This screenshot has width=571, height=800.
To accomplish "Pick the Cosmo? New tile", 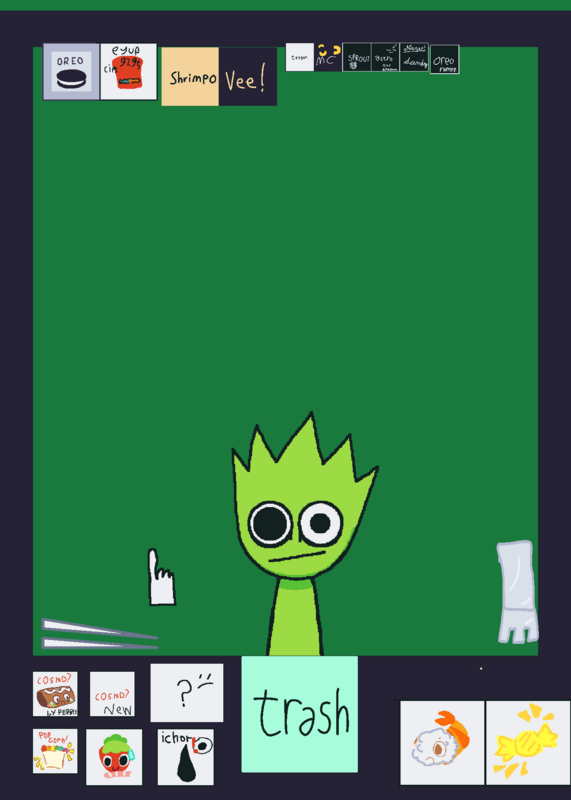I will click(112, 694).
